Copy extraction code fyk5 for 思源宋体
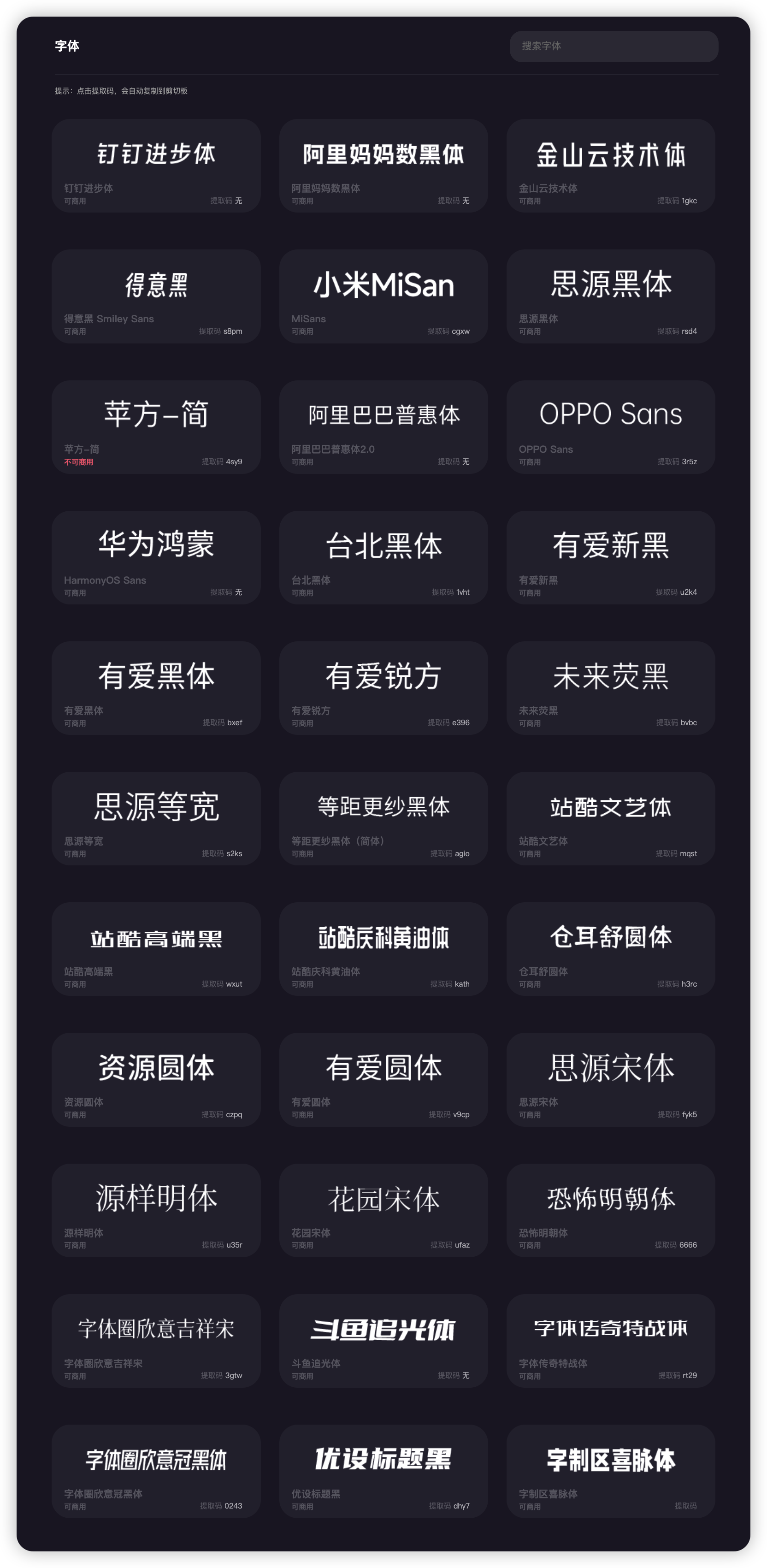 677,1114
